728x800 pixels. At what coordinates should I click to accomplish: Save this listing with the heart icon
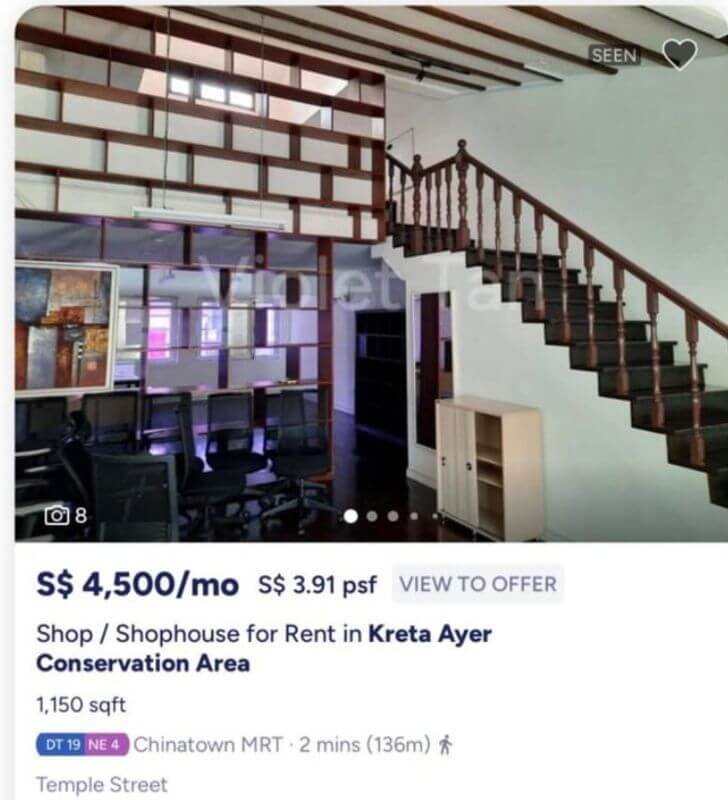click(679, 54)
